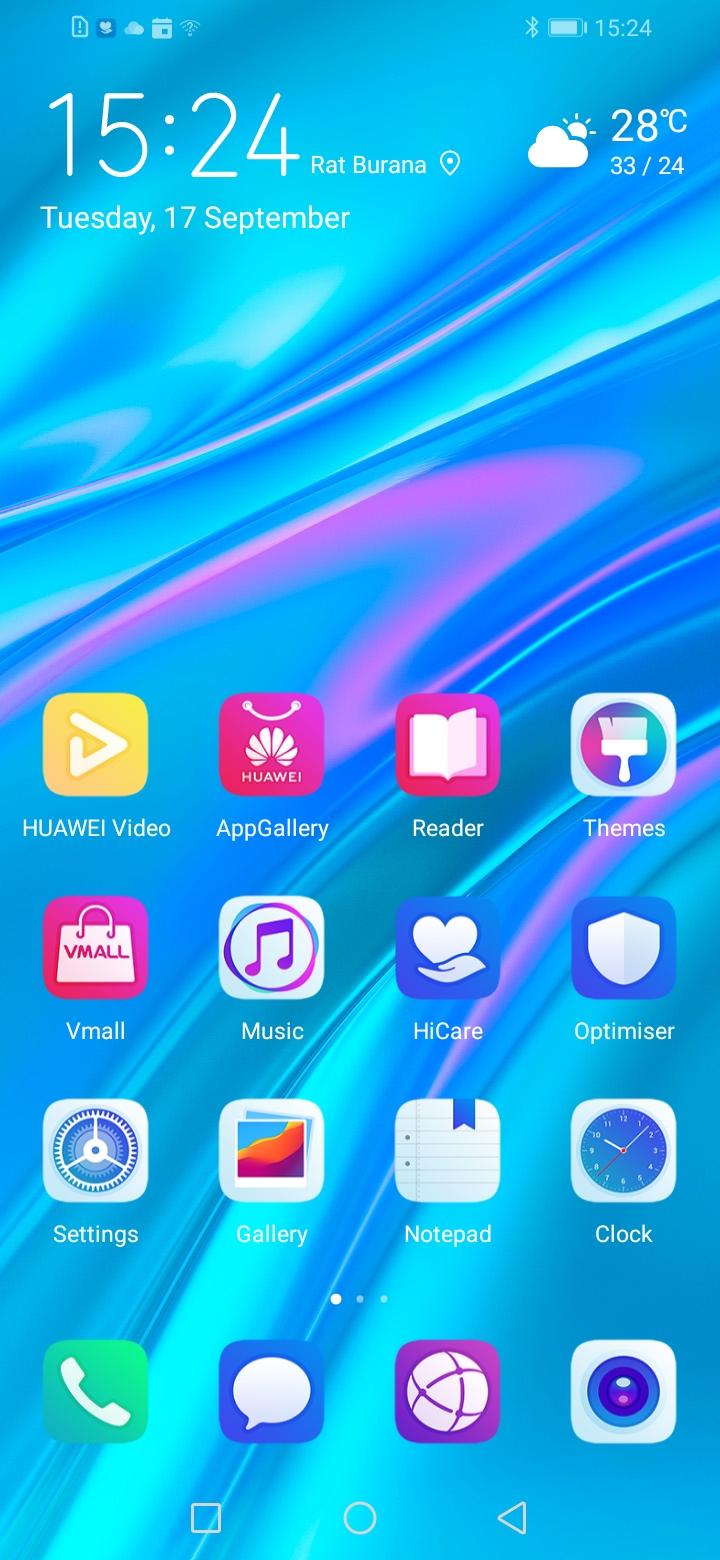
Task: Open the Phone dialer in the dock
Action: [96, 1391]
